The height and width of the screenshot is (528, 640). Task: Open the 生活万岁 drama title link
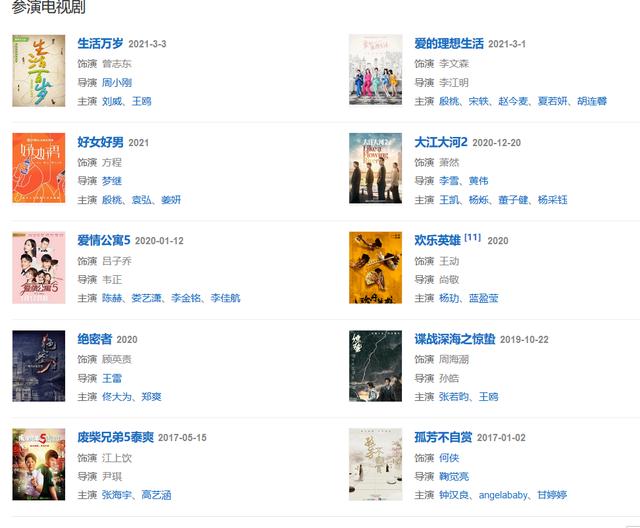click(x=100, y=44)
